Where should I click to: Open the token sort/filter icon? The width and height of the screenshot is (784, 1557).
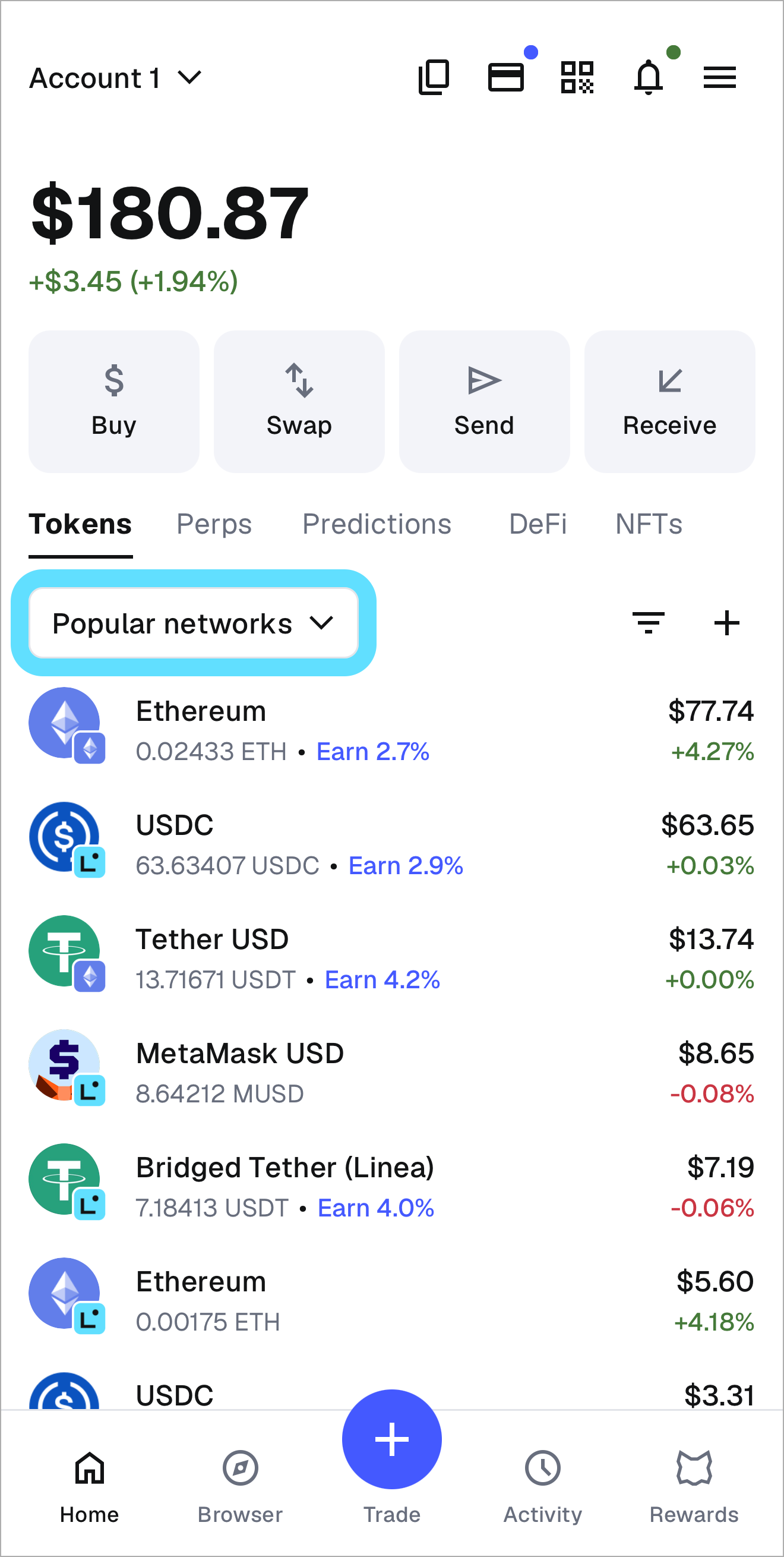648,623
